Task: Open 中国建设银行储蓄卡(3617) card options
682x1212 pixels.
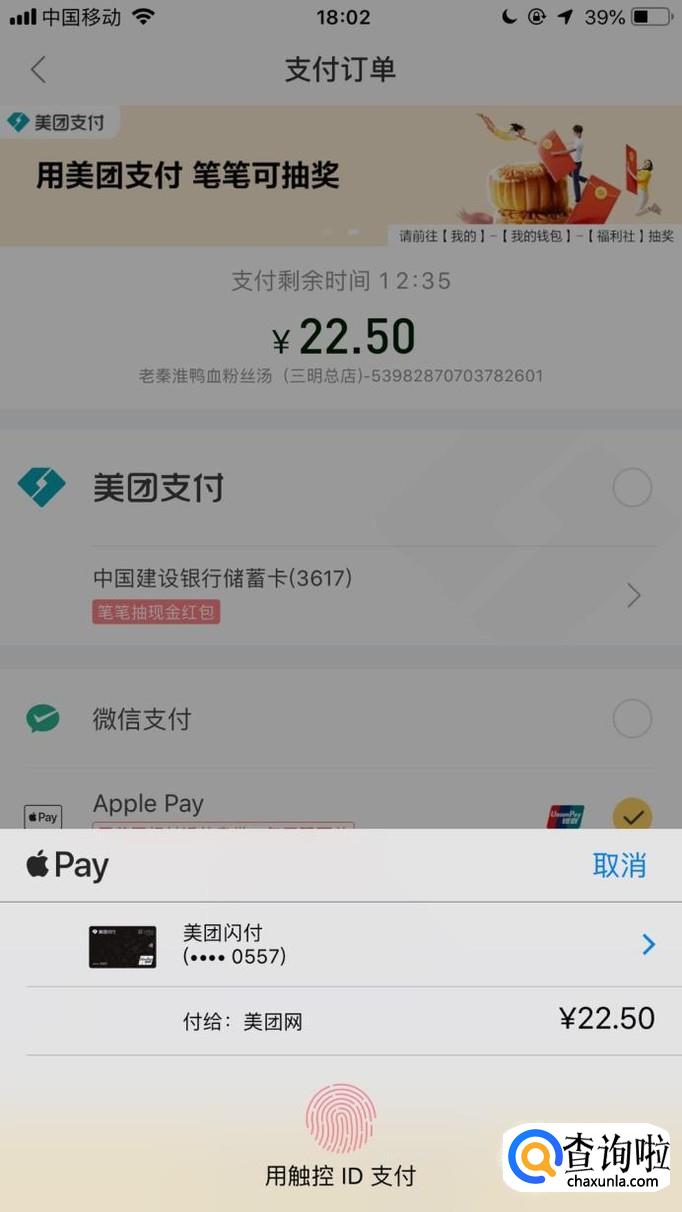Action: click(633, 596)
